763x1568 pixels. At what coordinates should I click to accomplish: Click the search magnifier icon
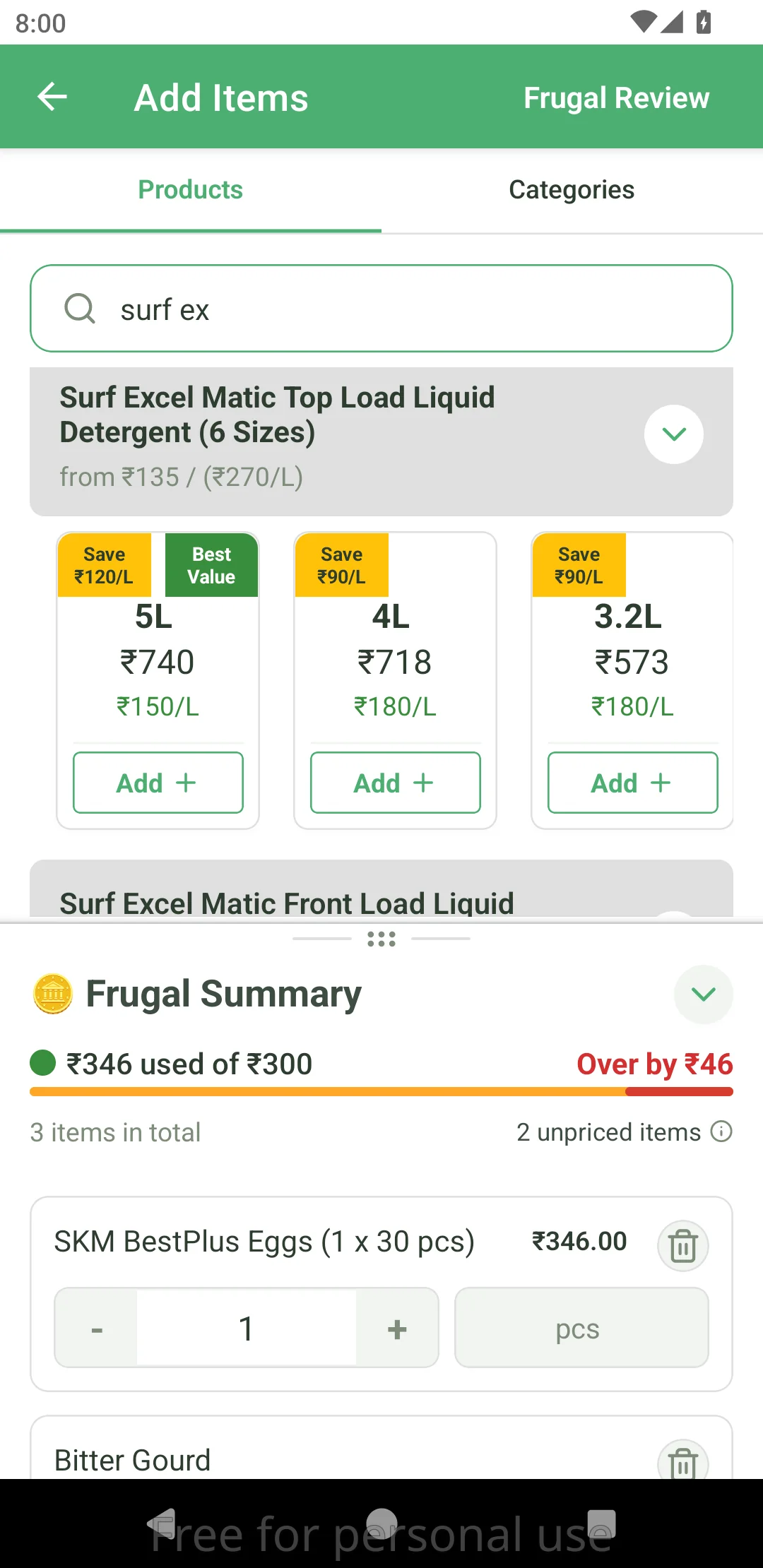pos(79,309)
